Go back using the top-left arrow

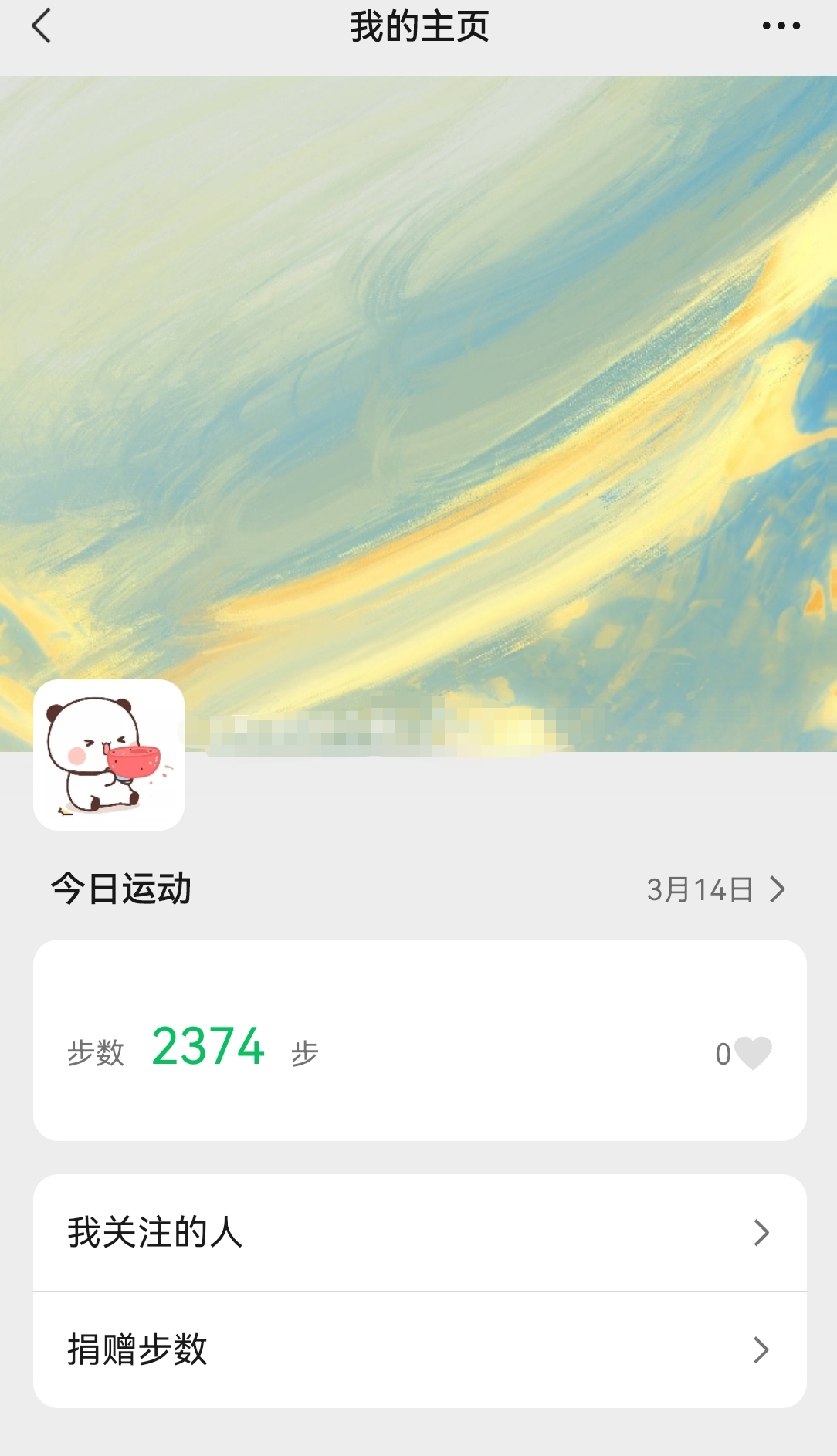coord(42,26)
